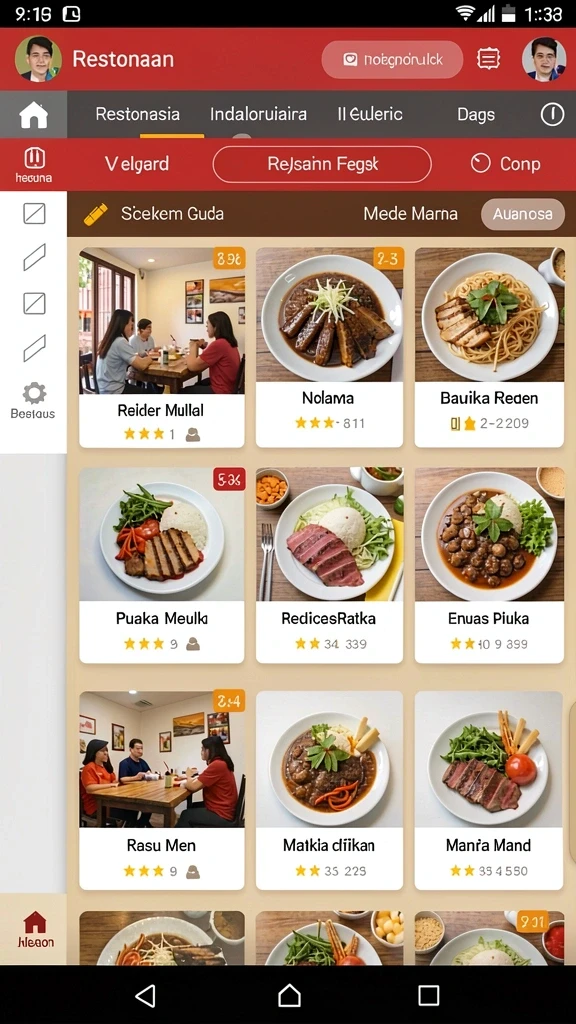This screenshot has width=576, height=1024.
Task: Open the Conp option
Action: 506,164
